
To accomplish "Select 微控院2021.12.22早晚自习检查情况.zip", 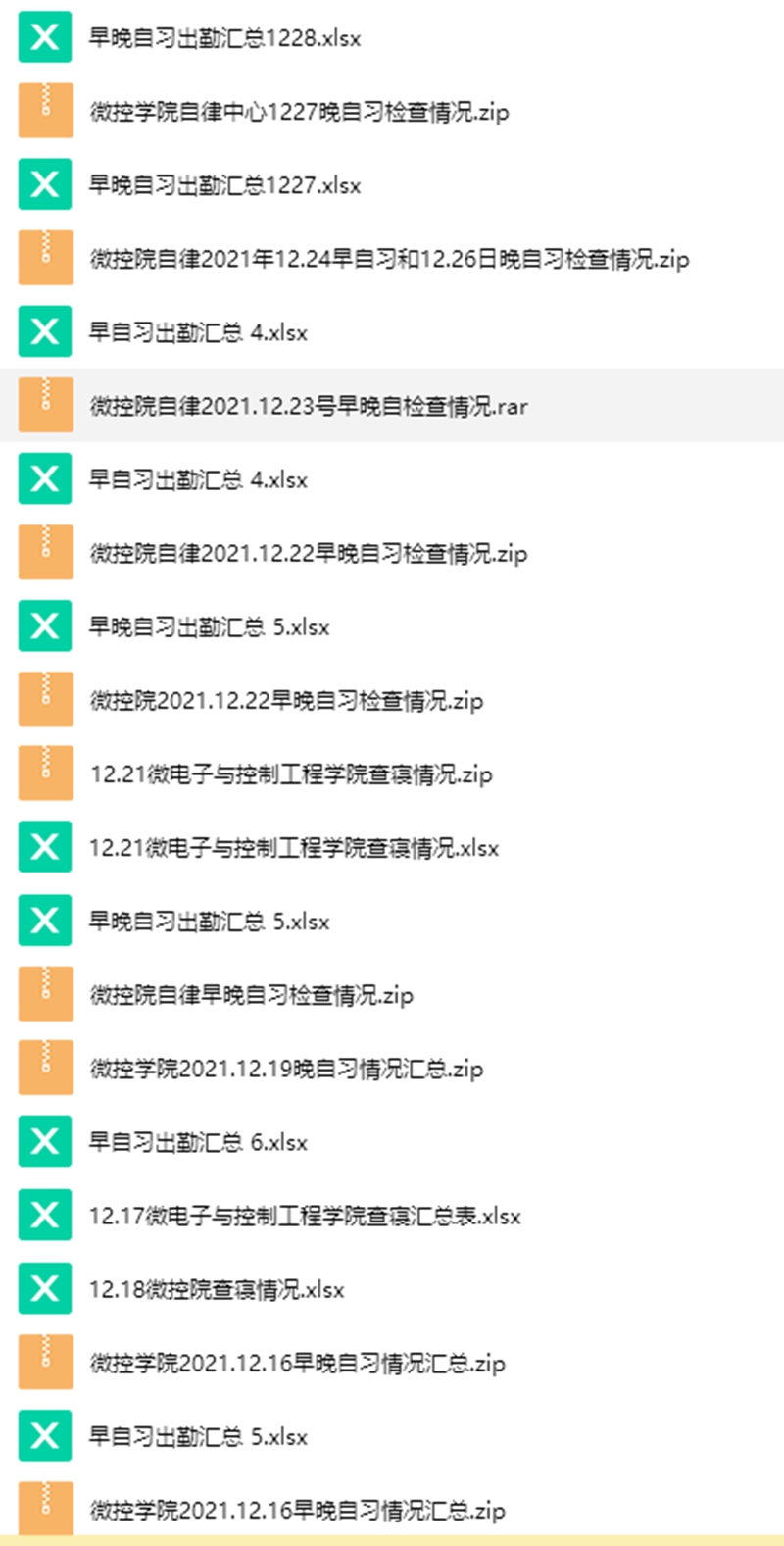I will click(x=392, y=700).
